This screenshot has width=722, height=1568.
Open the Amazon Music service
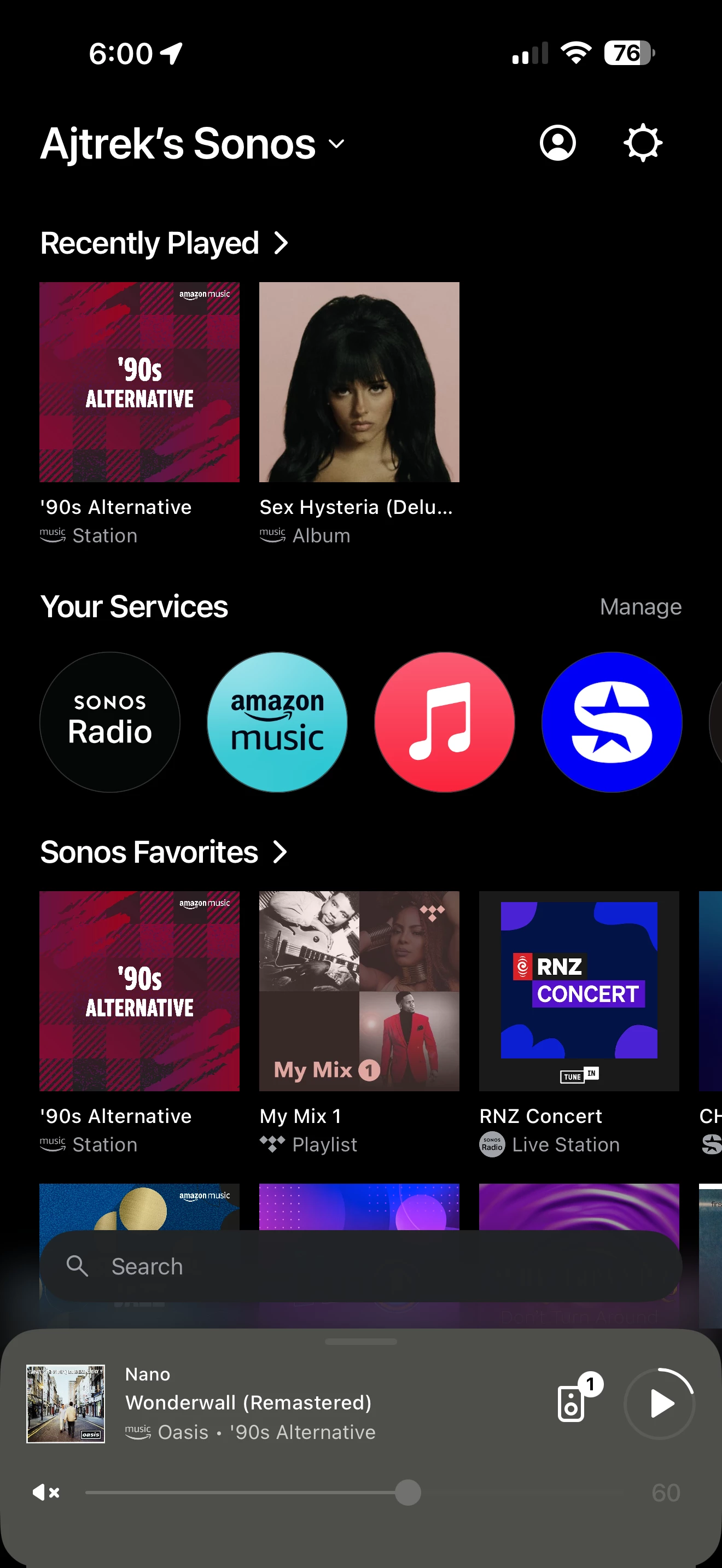(x=277, y=722)
